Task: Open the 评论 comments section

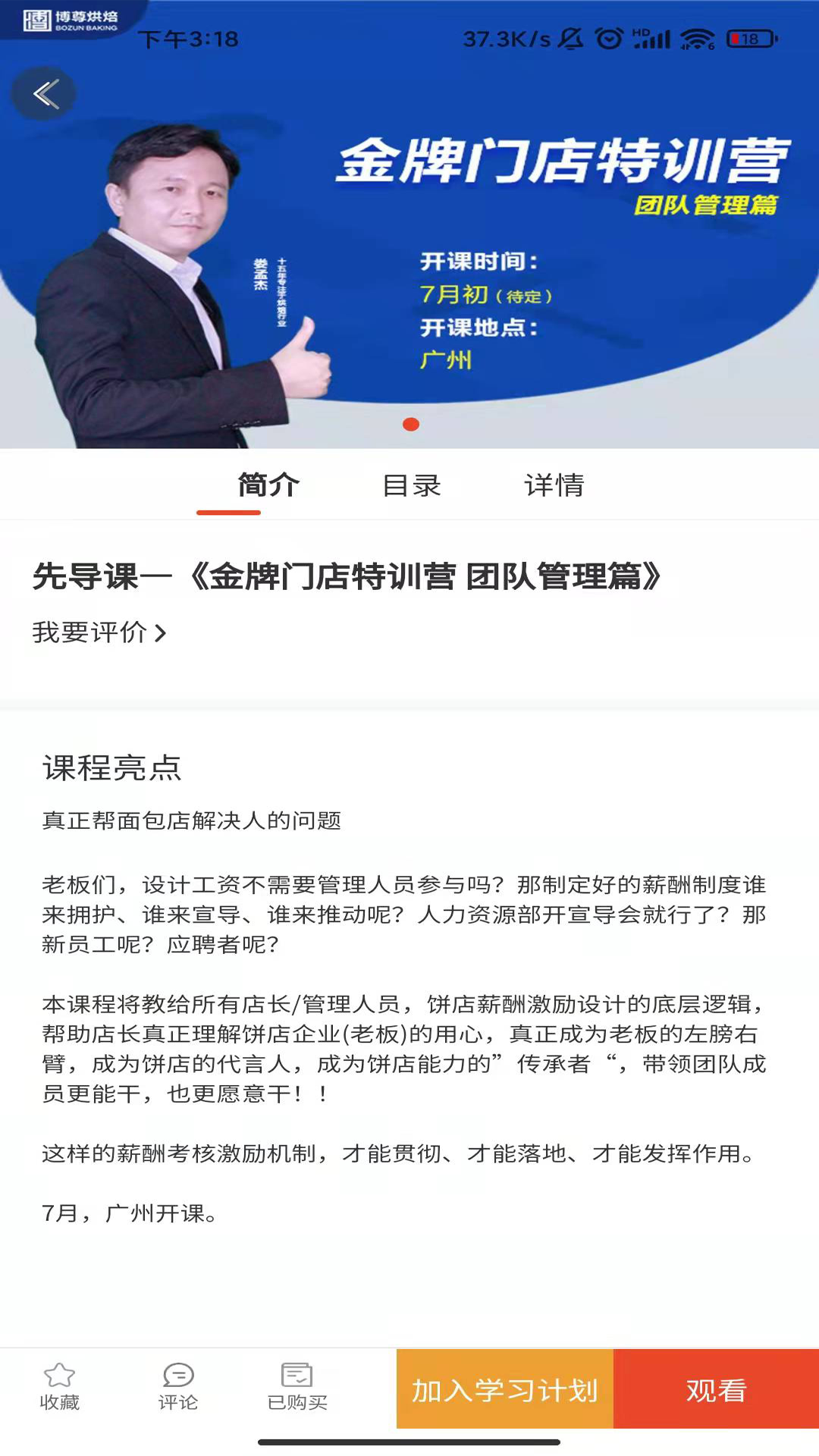Action: 178,1387
